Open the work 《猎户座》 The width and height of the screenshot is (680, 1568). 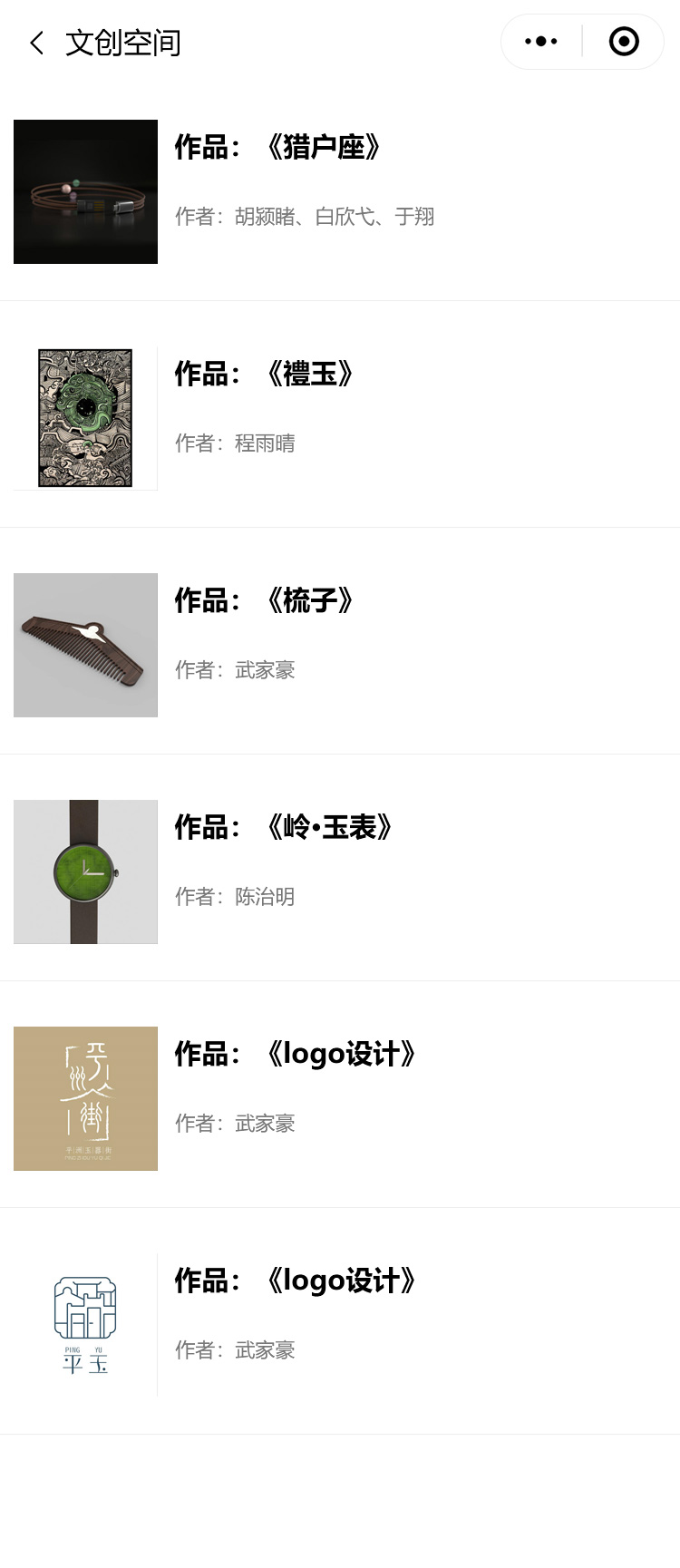[323, 147]
